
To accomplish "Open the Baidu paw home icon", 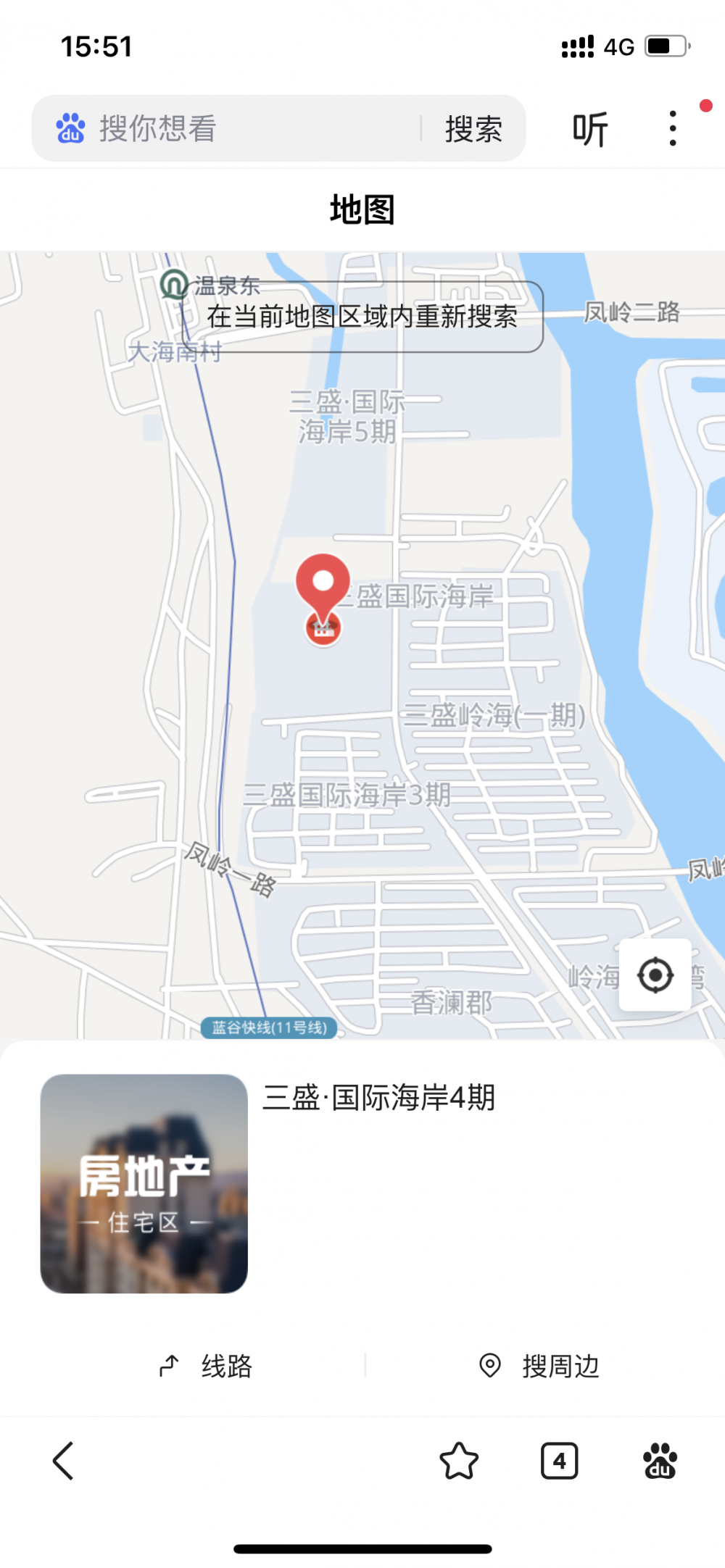I will pyautogui.click(x=660, y=1461).
